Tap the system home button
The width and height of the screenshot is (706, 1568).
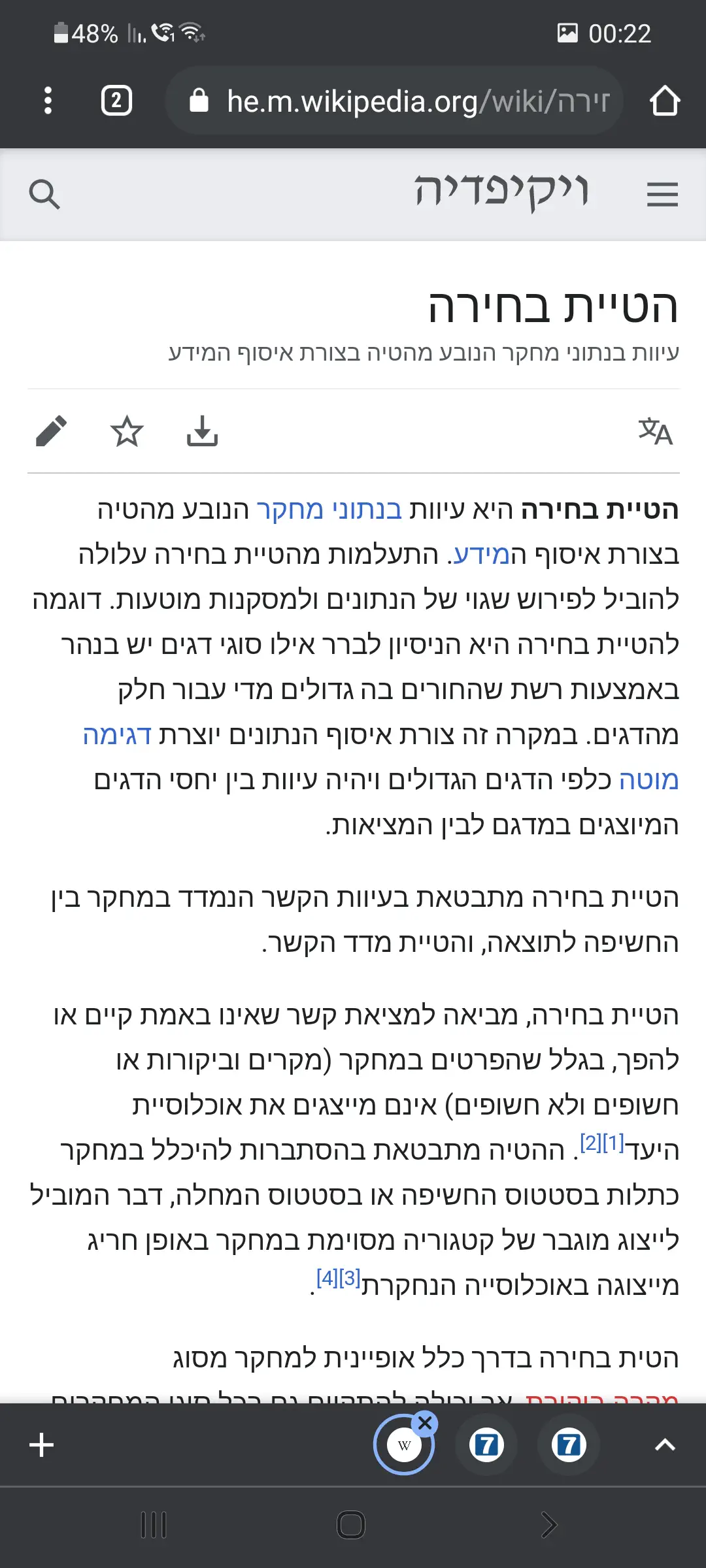click(351, 1525)
